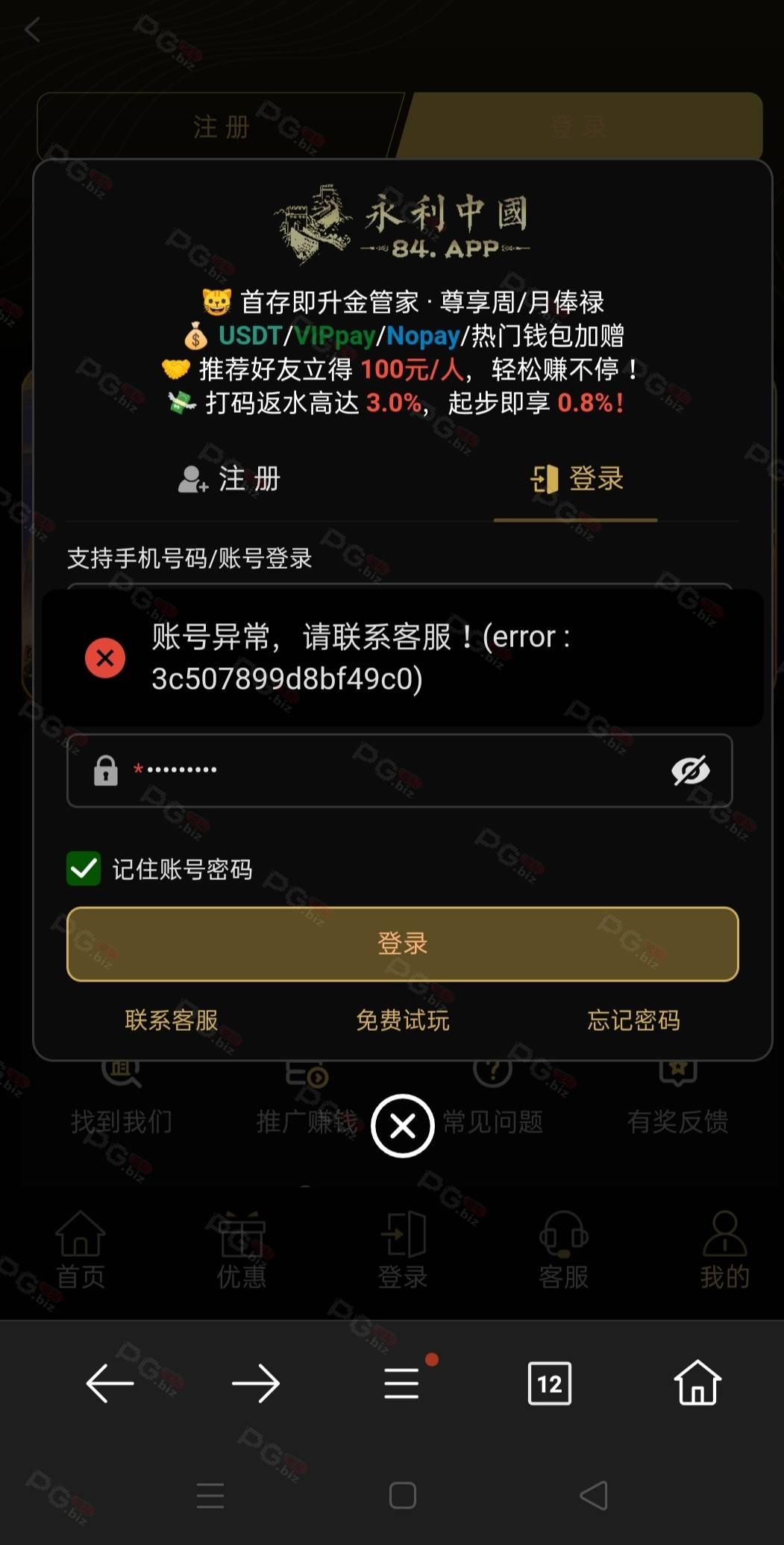This screenshot has height=1545, width=784.
Task: Open 联系客服 link
Action: pos(172,1020)
